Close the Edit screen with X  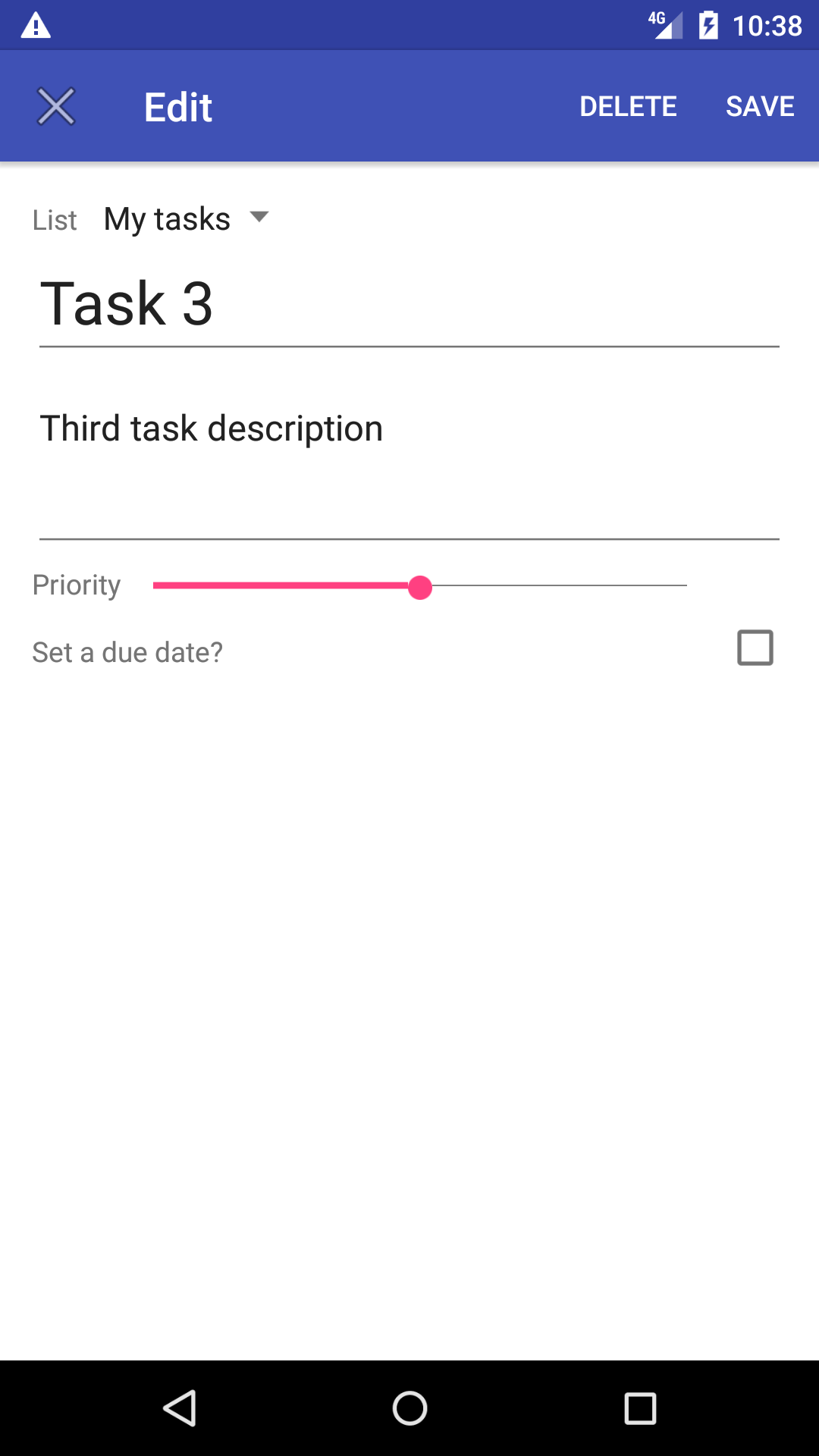pyautogui.click(x=56, y=106)
